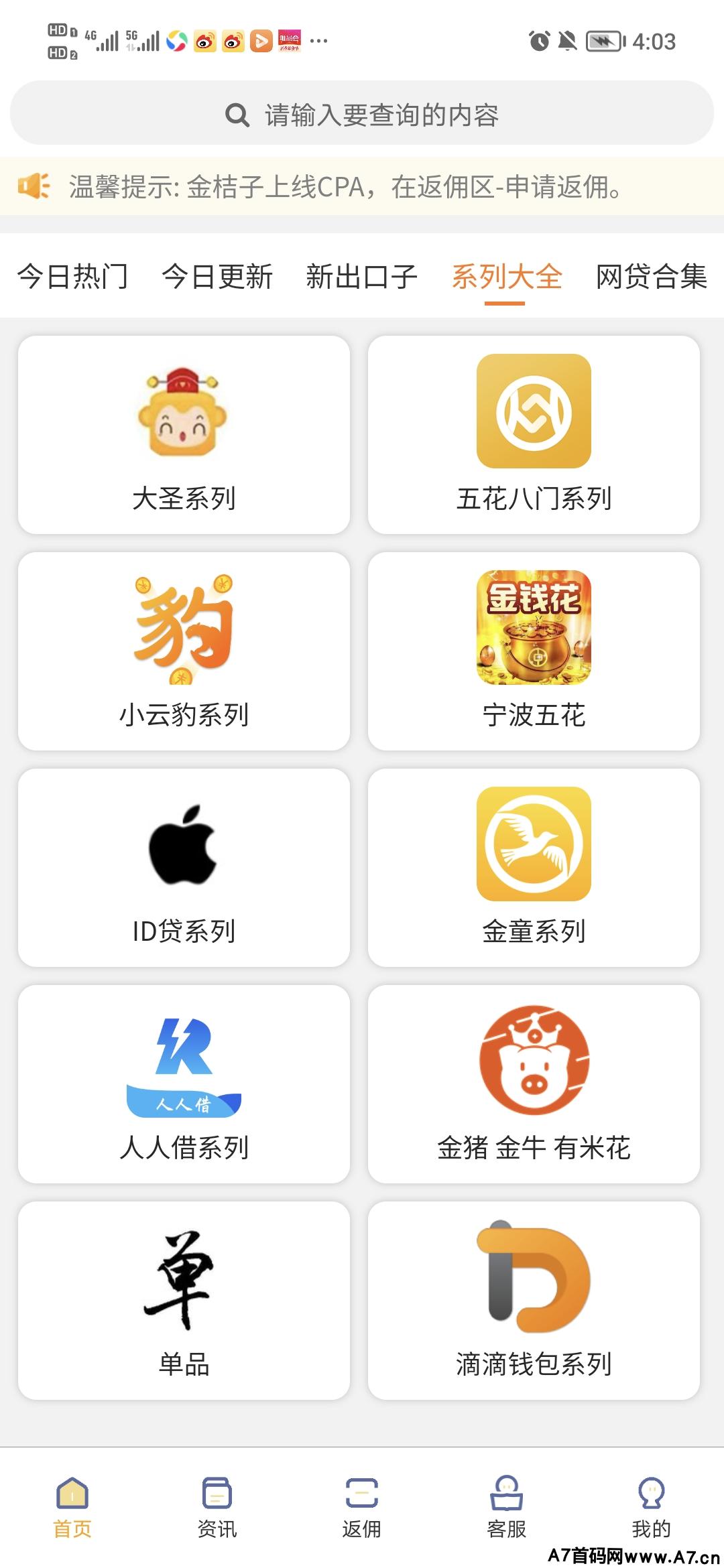This screenshot has width=724, height=1568.
Task: View the 滴滴钱包系列 card
Action: tap(534, 1301)
